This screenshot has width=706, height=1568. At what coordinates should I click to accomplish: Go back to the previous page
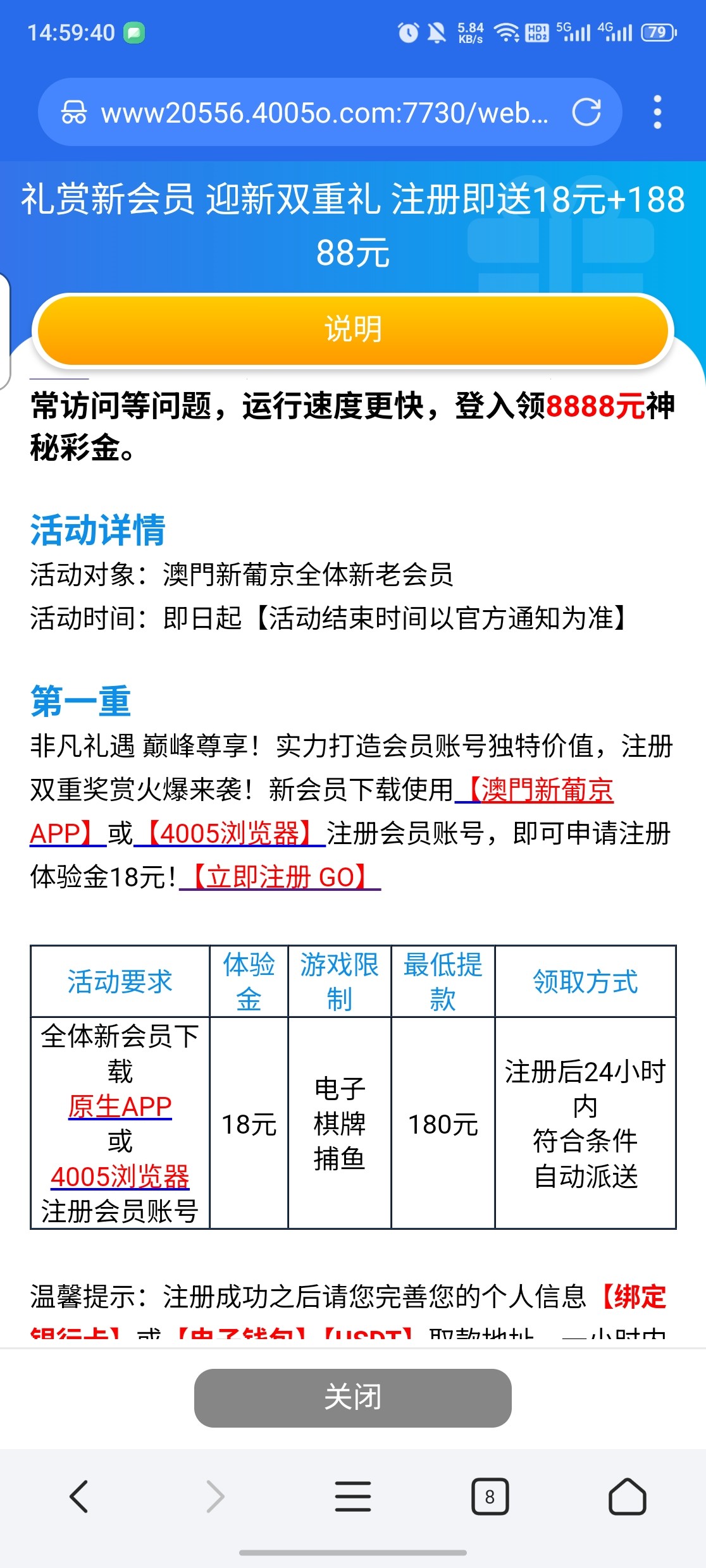pyautogui.click(x=79, y=1497)
